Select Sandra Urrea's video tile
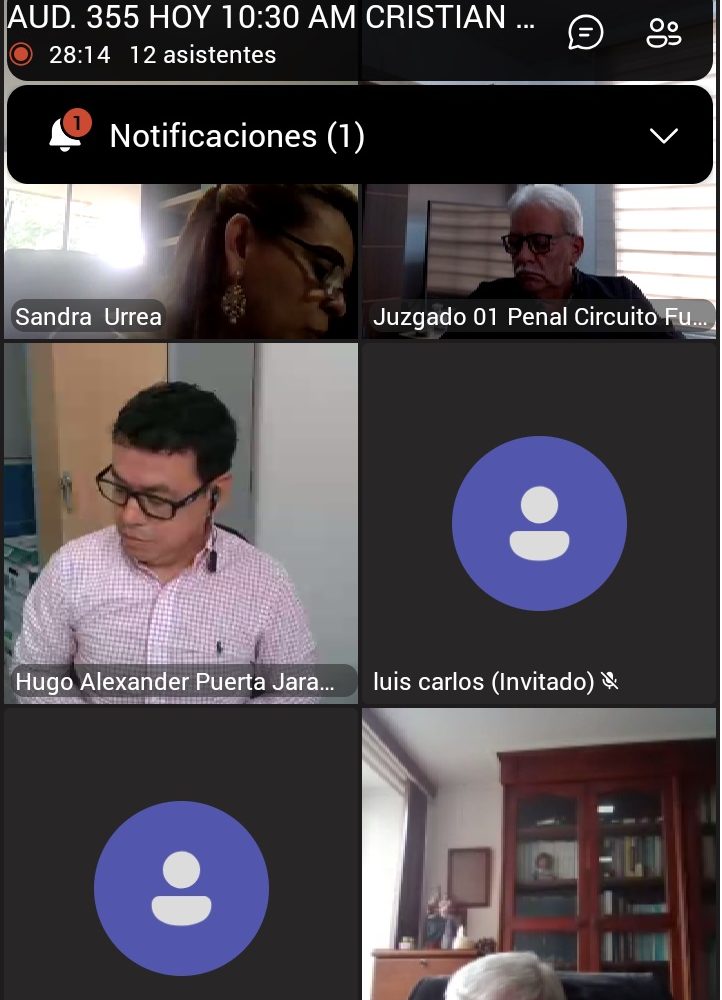Image resolution: width=722 pixels, height=1000 pixels. (x=181, y=260)
